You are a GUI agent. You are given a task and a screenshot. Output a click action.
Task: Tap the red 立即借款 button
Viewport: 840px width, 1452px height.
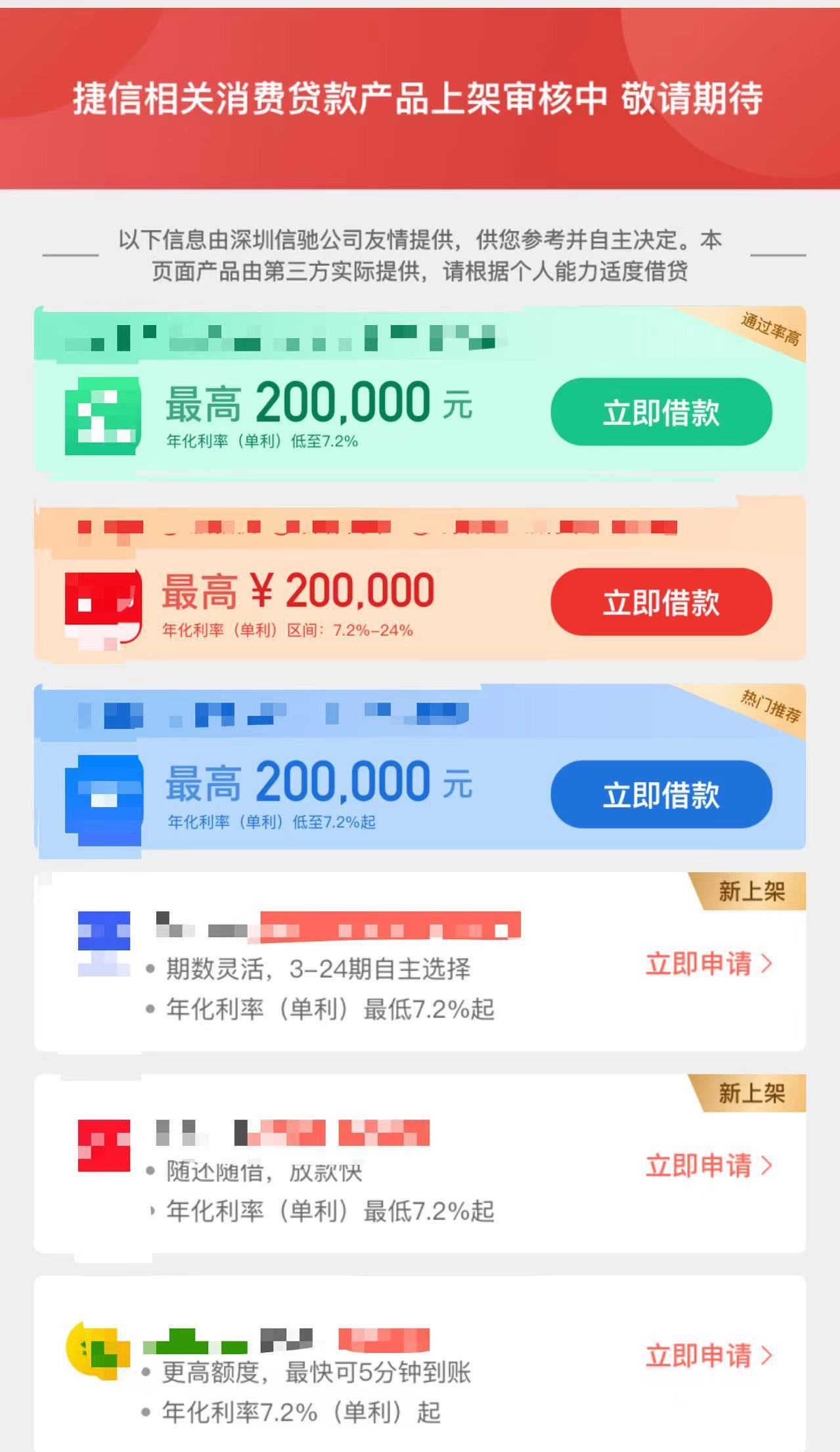pyautogui.click(x=661, y=602)
